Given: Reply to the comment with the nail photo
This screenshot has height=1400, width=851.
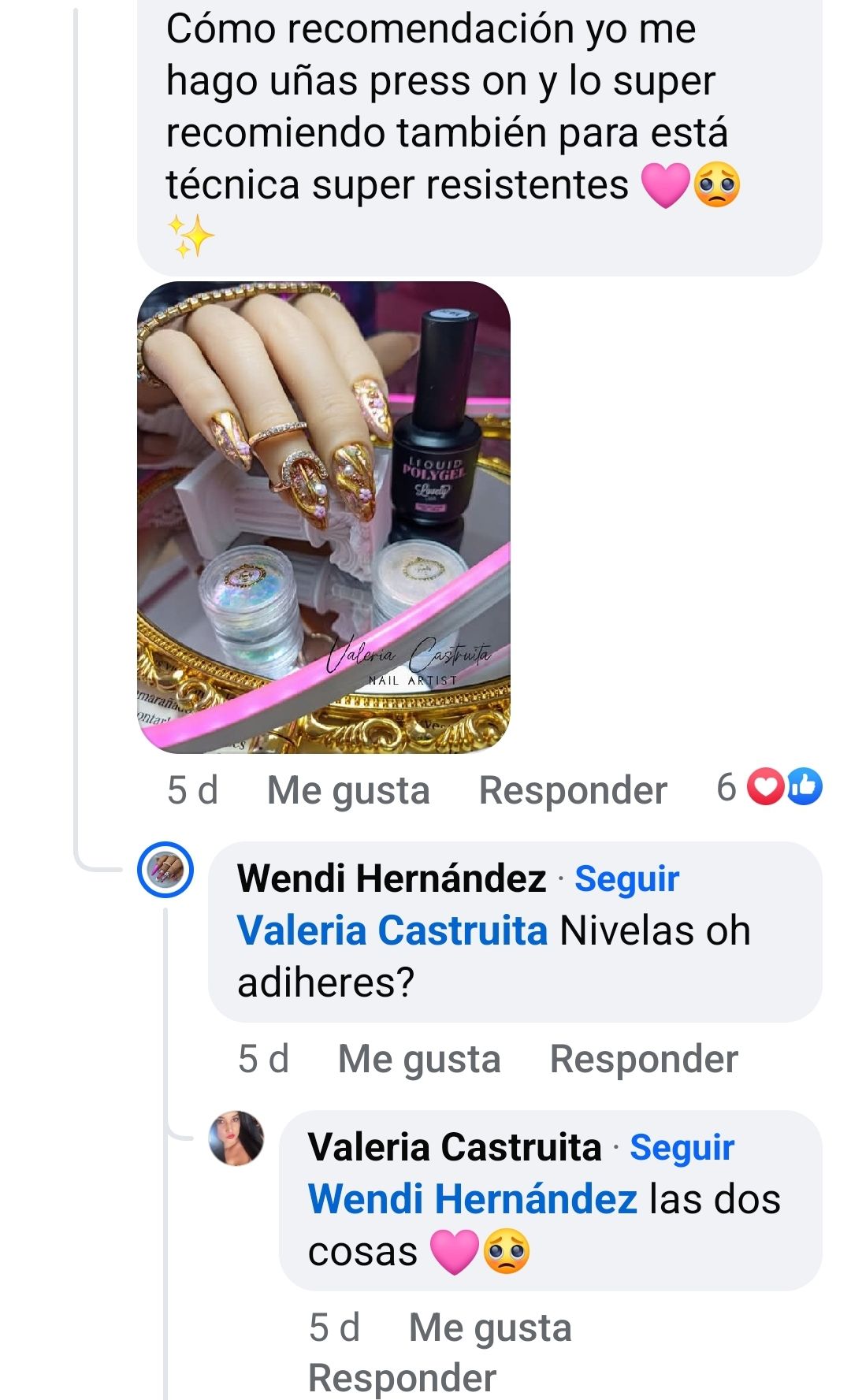Looking at the screenshot, I should [x=573, y=790].
